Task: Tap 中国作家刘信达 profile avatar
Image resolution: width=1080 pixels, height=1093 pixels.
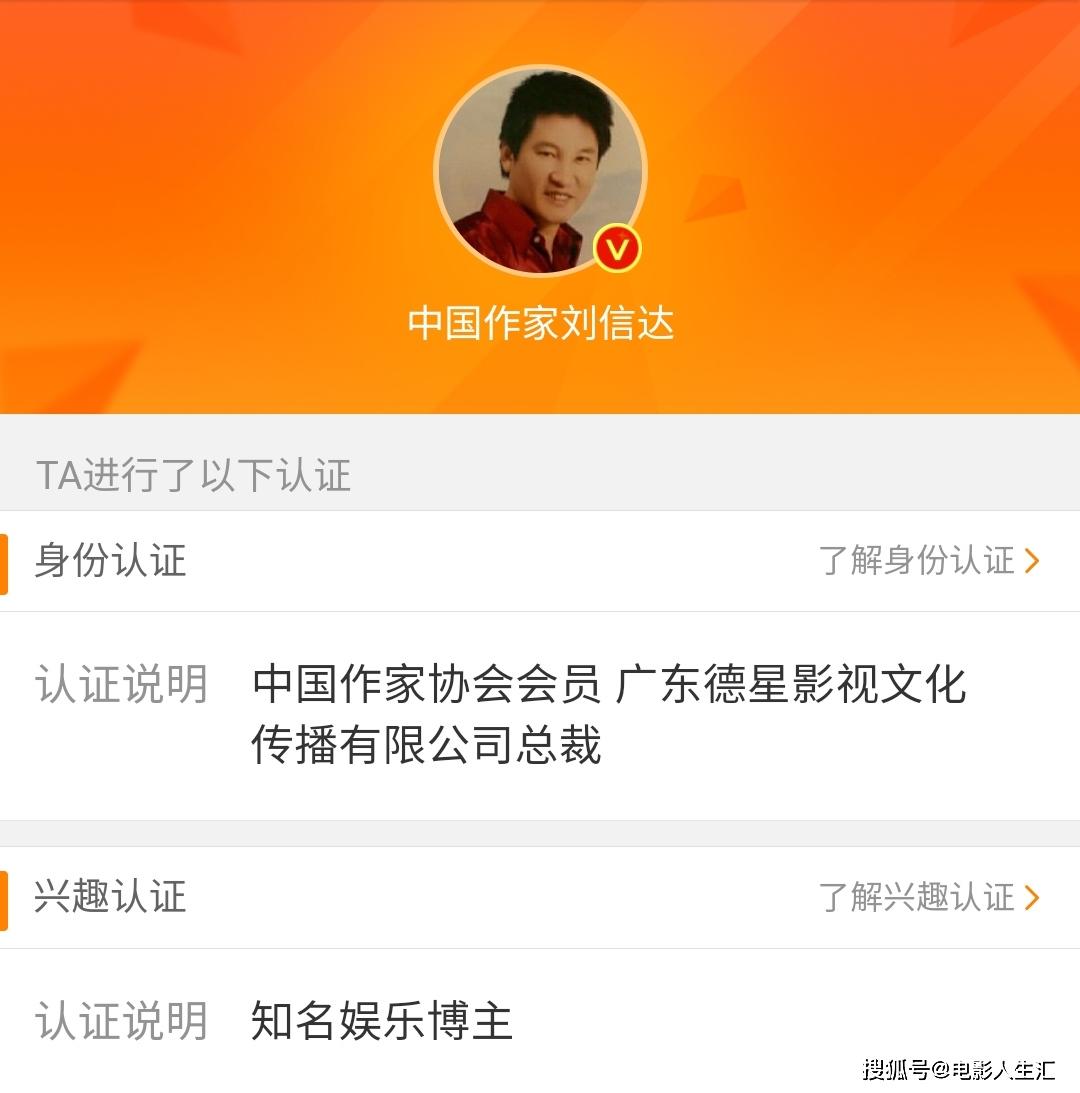Action: 540,171
